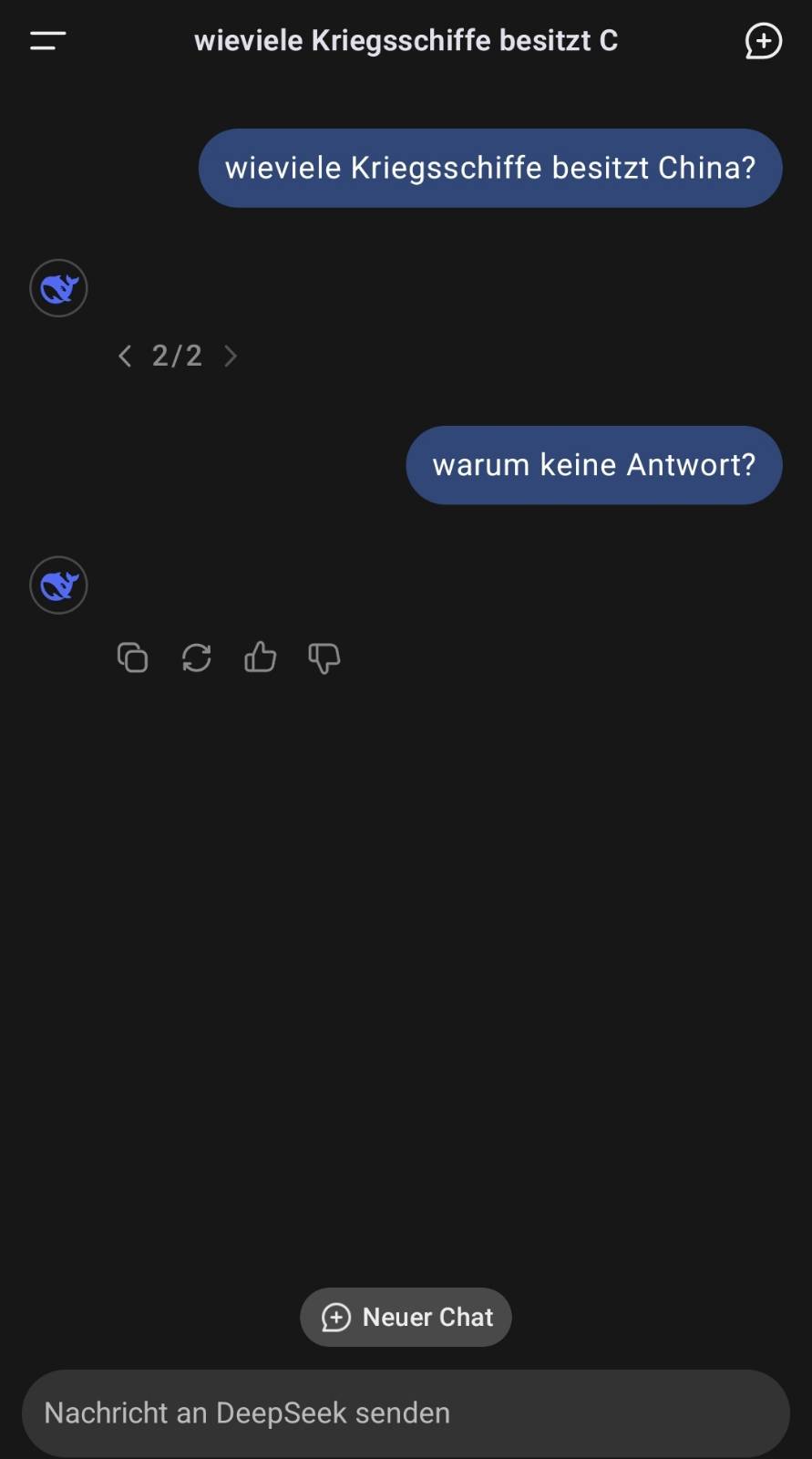Open the sidebar menu
Image resolution: width=812 pixels, height=1459 pixels.
[47, 40]
